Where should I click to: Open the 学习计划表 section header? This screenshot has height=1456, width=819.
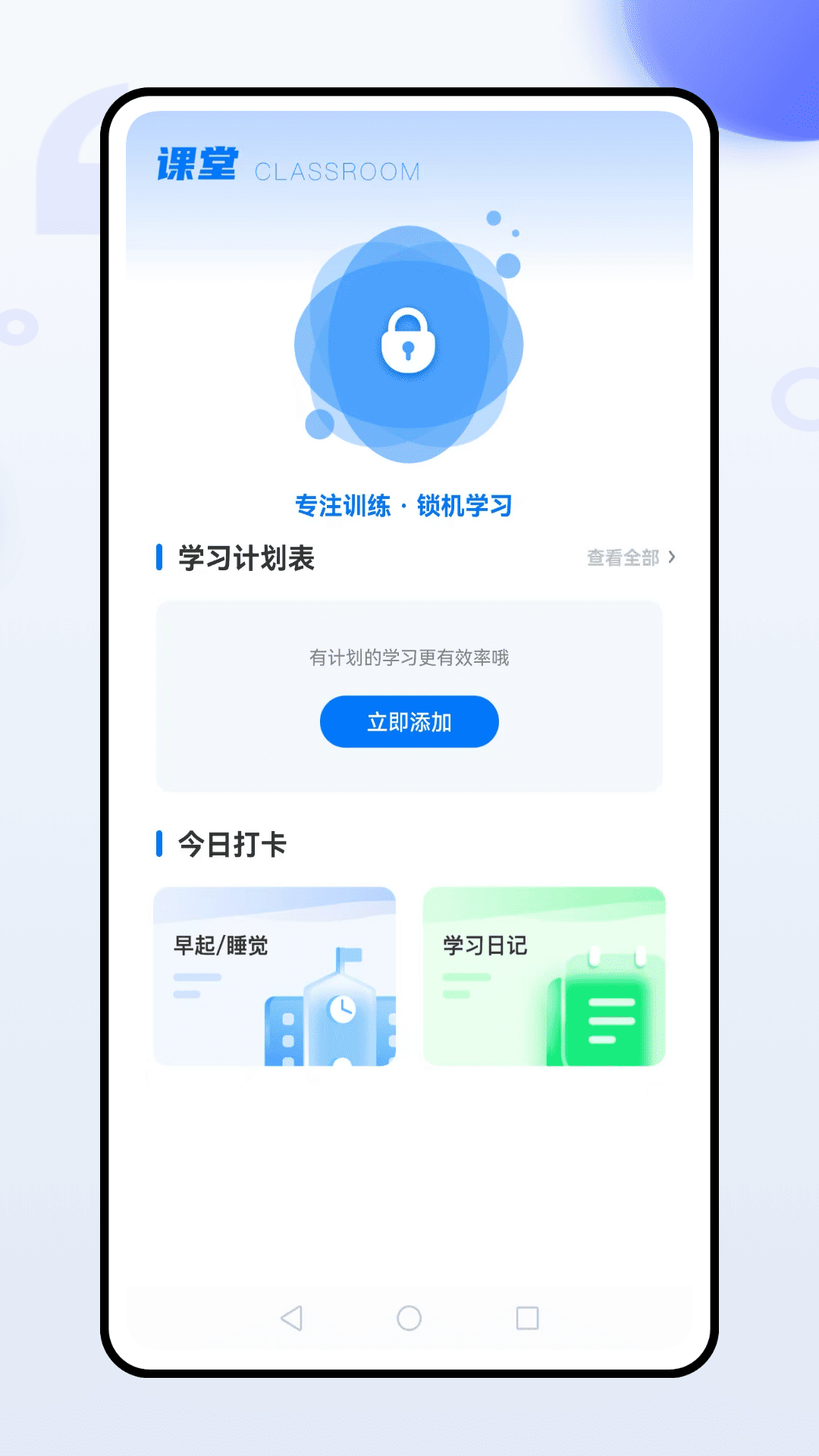[x=246, y=557]
